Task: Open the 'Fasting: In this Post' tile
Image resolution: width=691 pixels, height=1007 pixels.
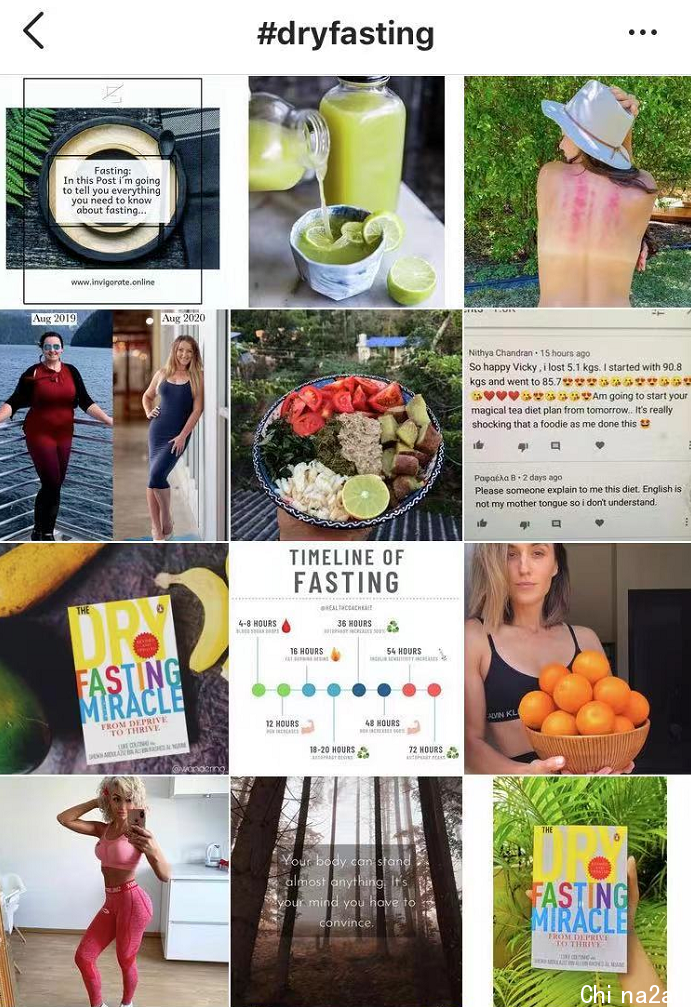Action: click(113, 190)
